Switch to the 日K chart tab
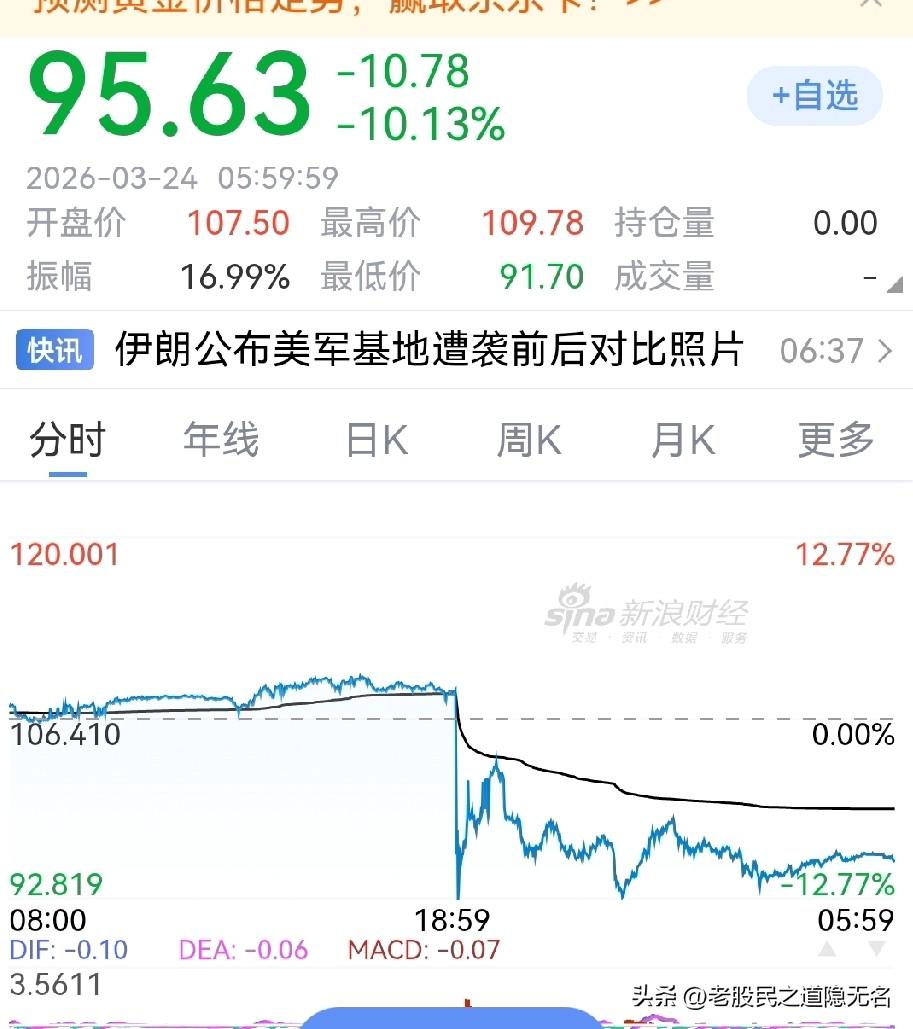The height and width of the screenshot is (1029, 913). (x=373, y=438)
